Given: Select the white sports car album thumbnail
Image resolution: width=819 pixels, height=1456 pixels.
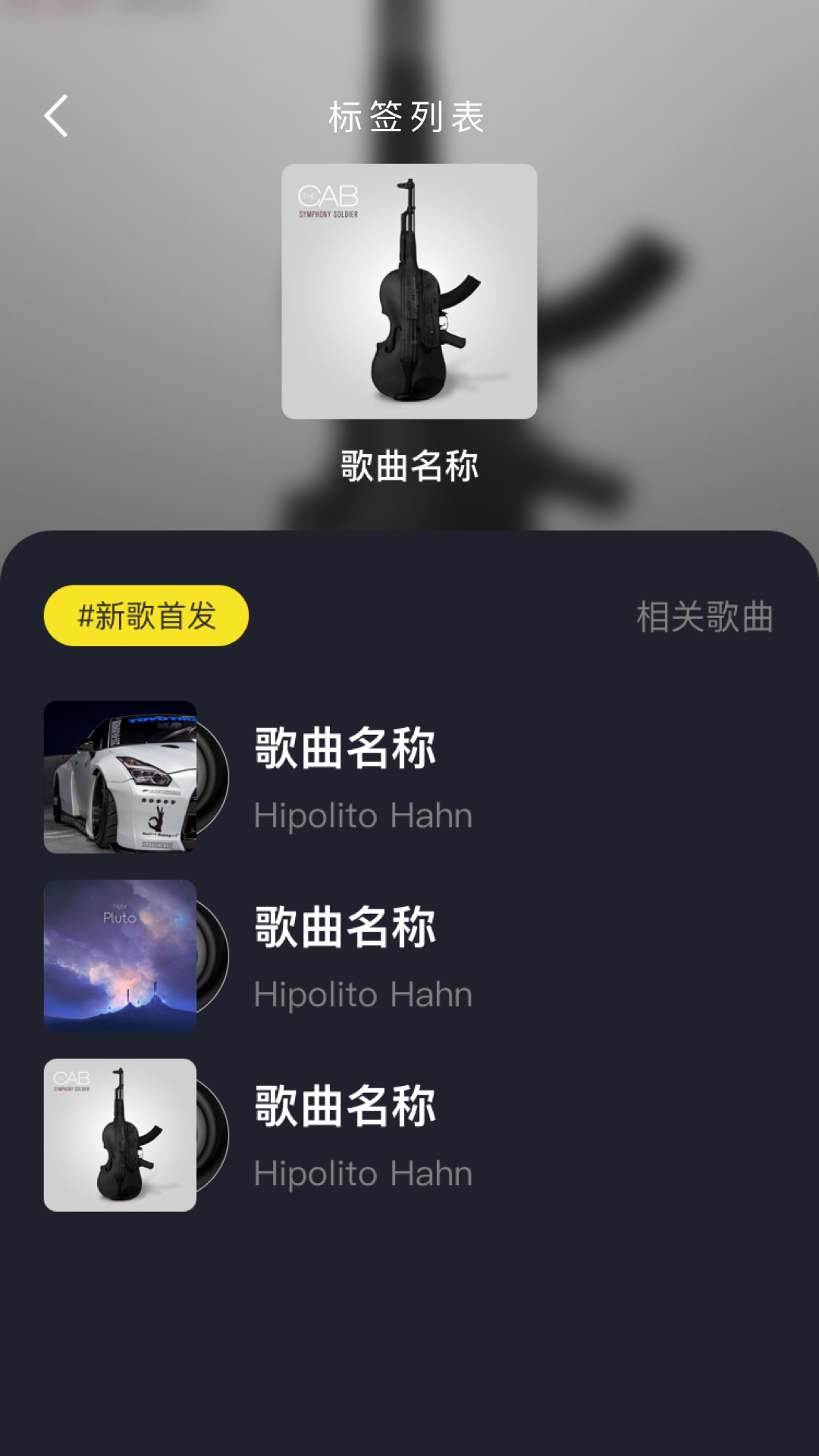Looking at the screenshot, I should (x=120, y=777).
